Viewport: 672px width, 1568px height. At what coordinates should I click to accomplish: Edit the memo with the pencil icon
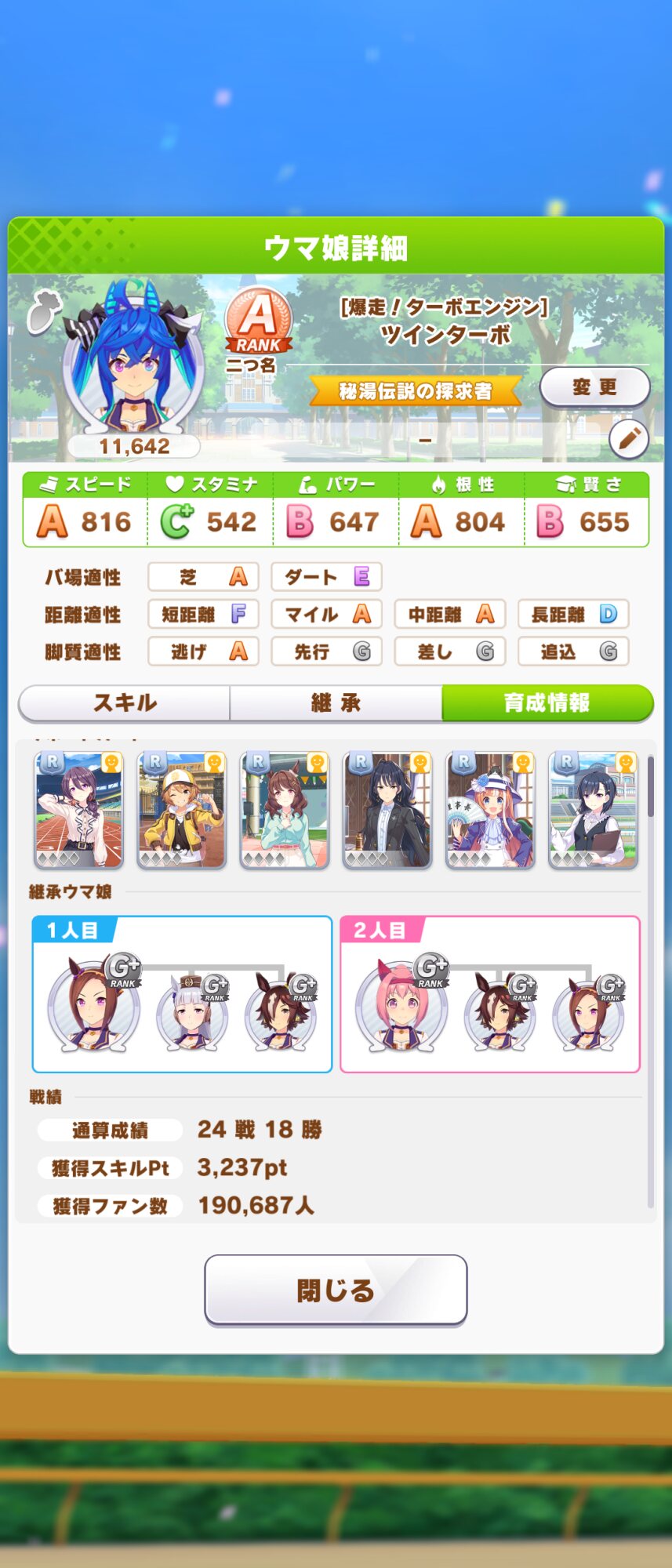click(x=628, y=439)
